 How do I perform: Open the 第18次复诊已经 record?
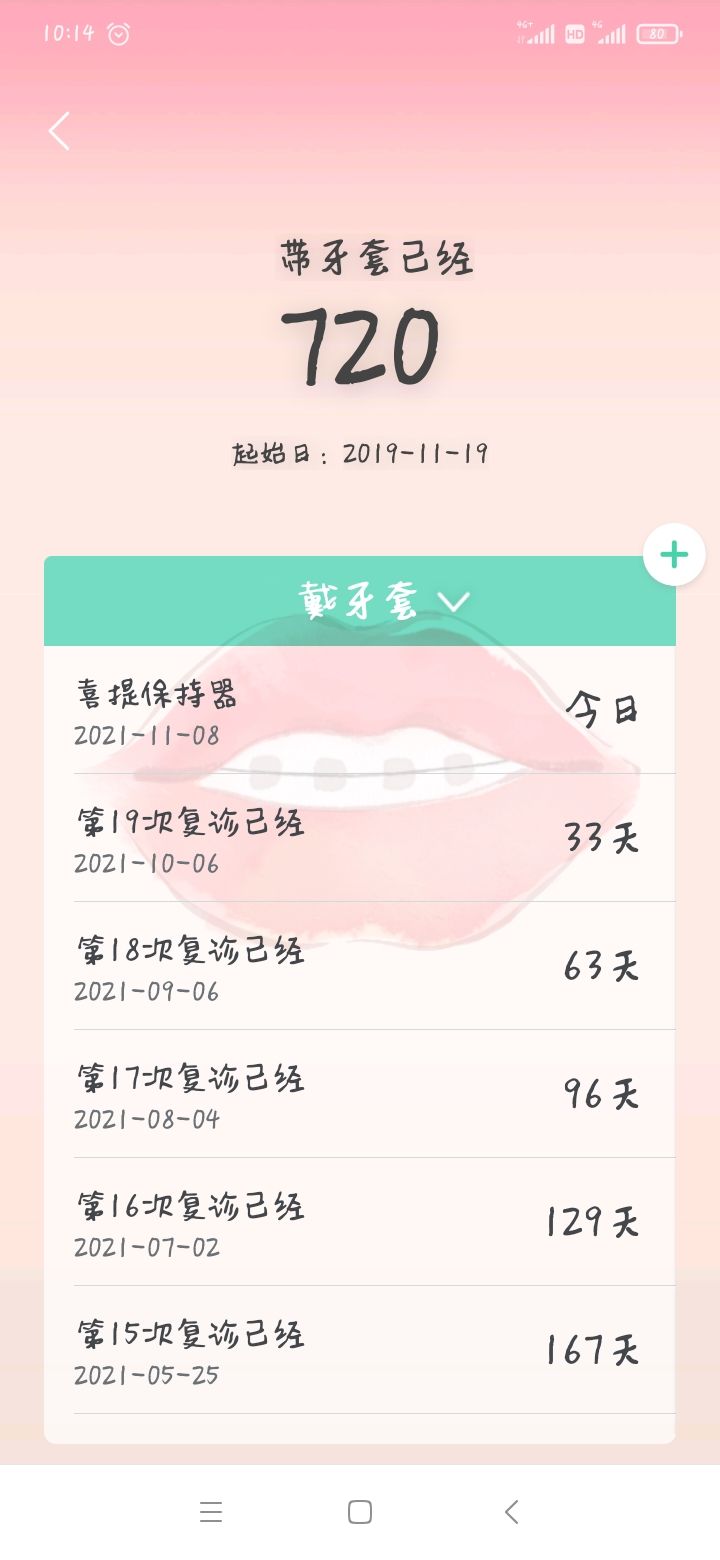[360, 967]
